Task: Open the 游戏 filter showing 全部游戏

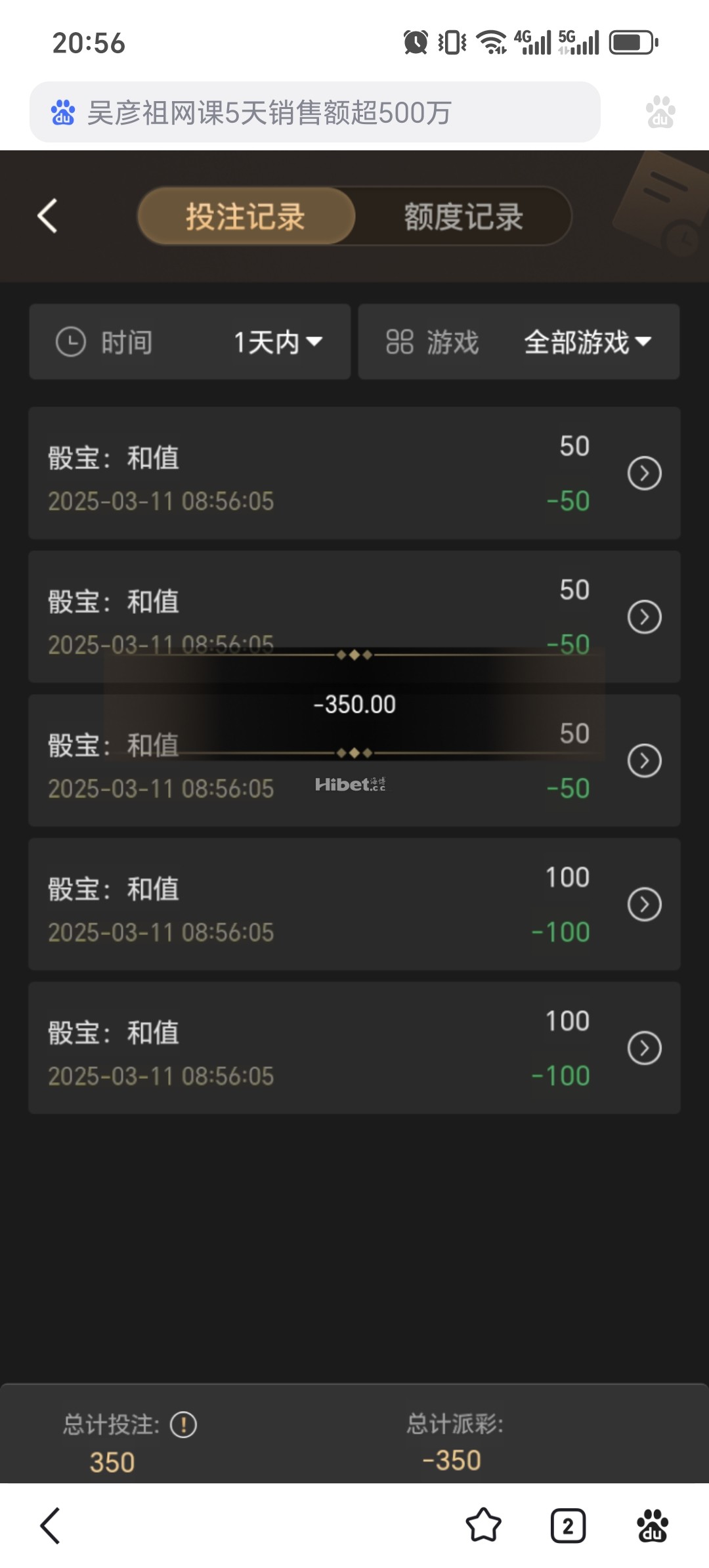Action: pyautogui.click(x=519, y=341)
